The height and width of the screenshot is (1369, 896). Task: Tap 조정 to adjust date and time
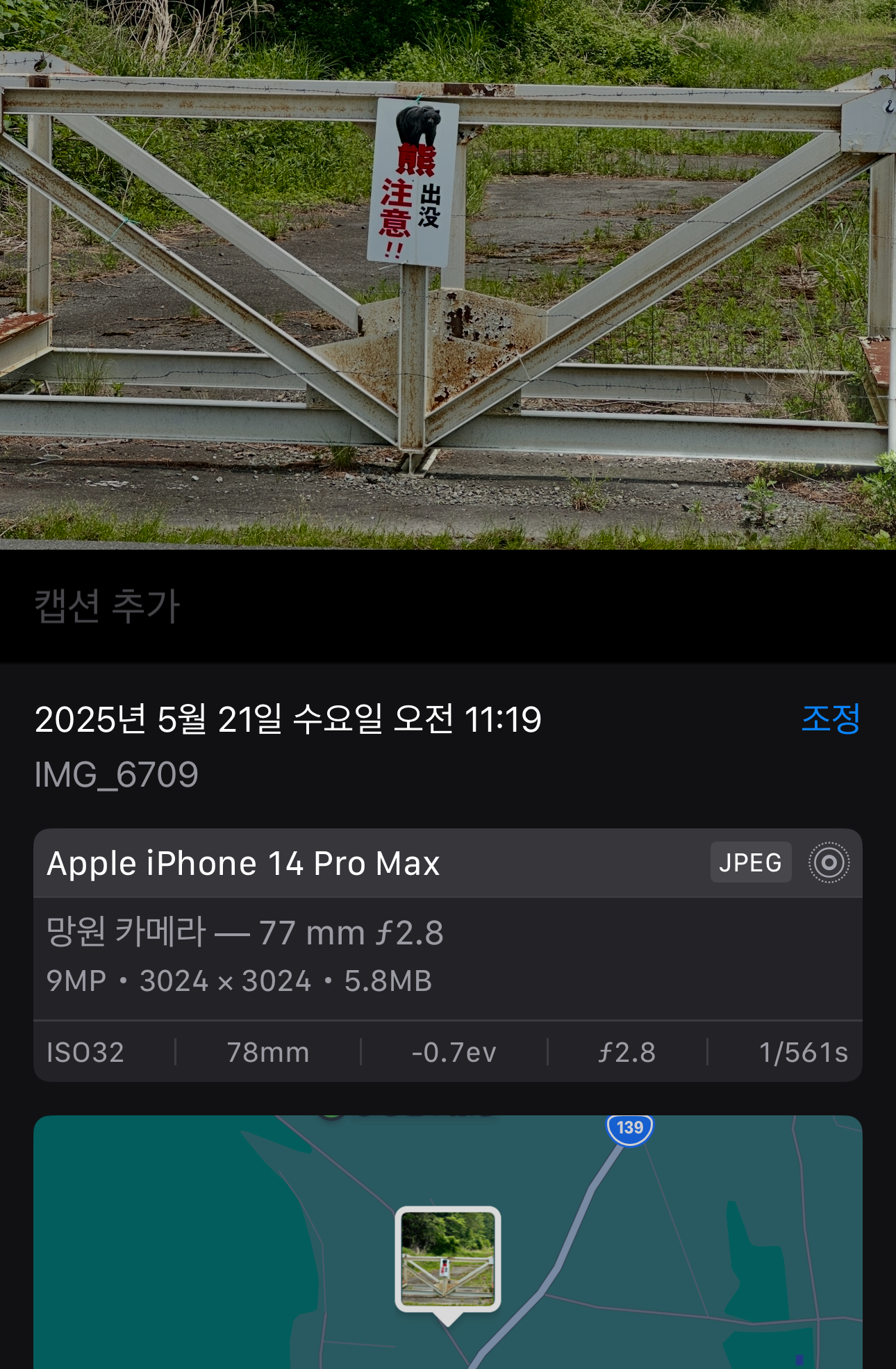[831, 719]
